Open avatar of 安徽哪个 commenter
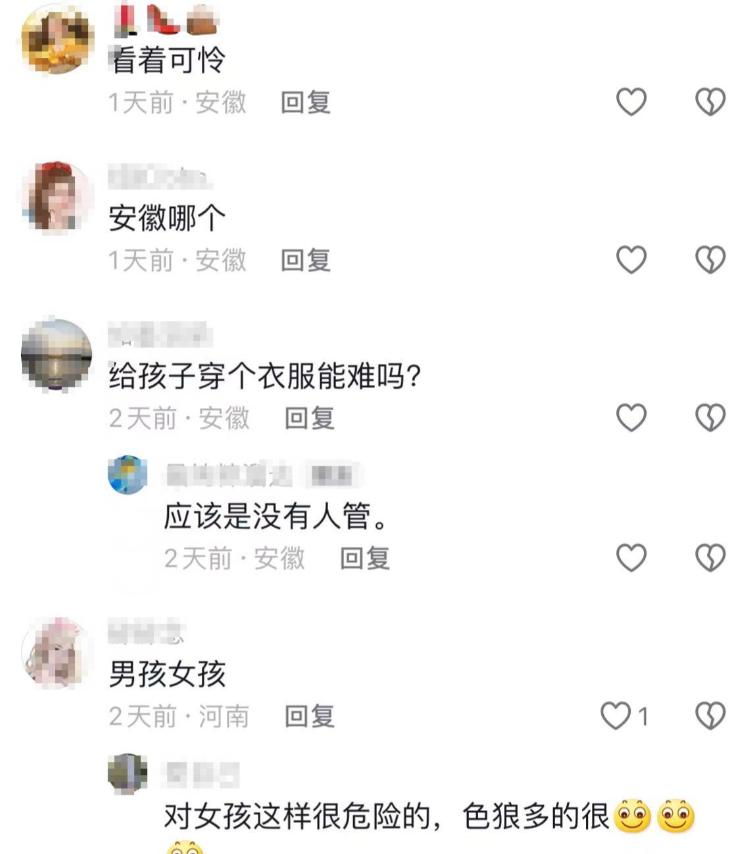Image resolution: width=731 pixels, height=854 pixels. 57,197
